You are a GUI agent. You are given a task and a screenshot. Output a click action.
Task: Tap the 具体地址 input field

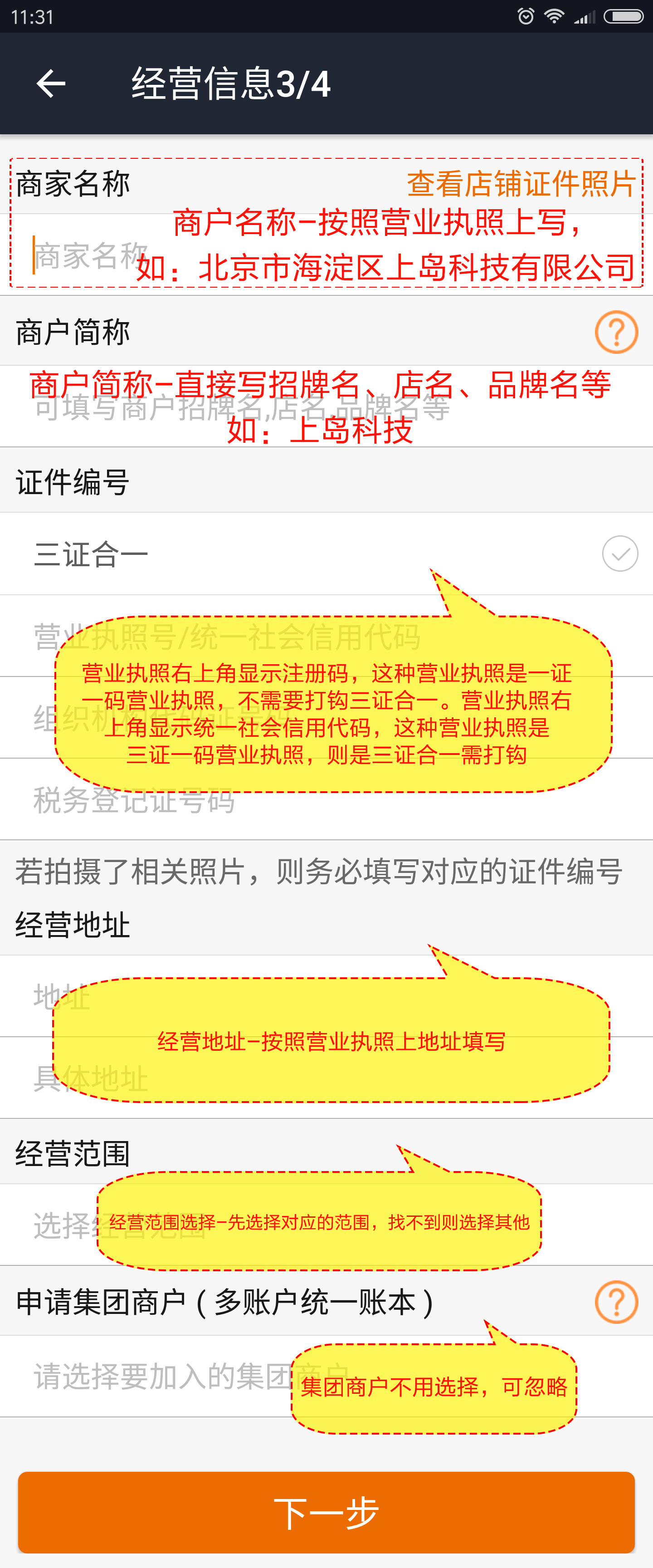[244, 1078]
